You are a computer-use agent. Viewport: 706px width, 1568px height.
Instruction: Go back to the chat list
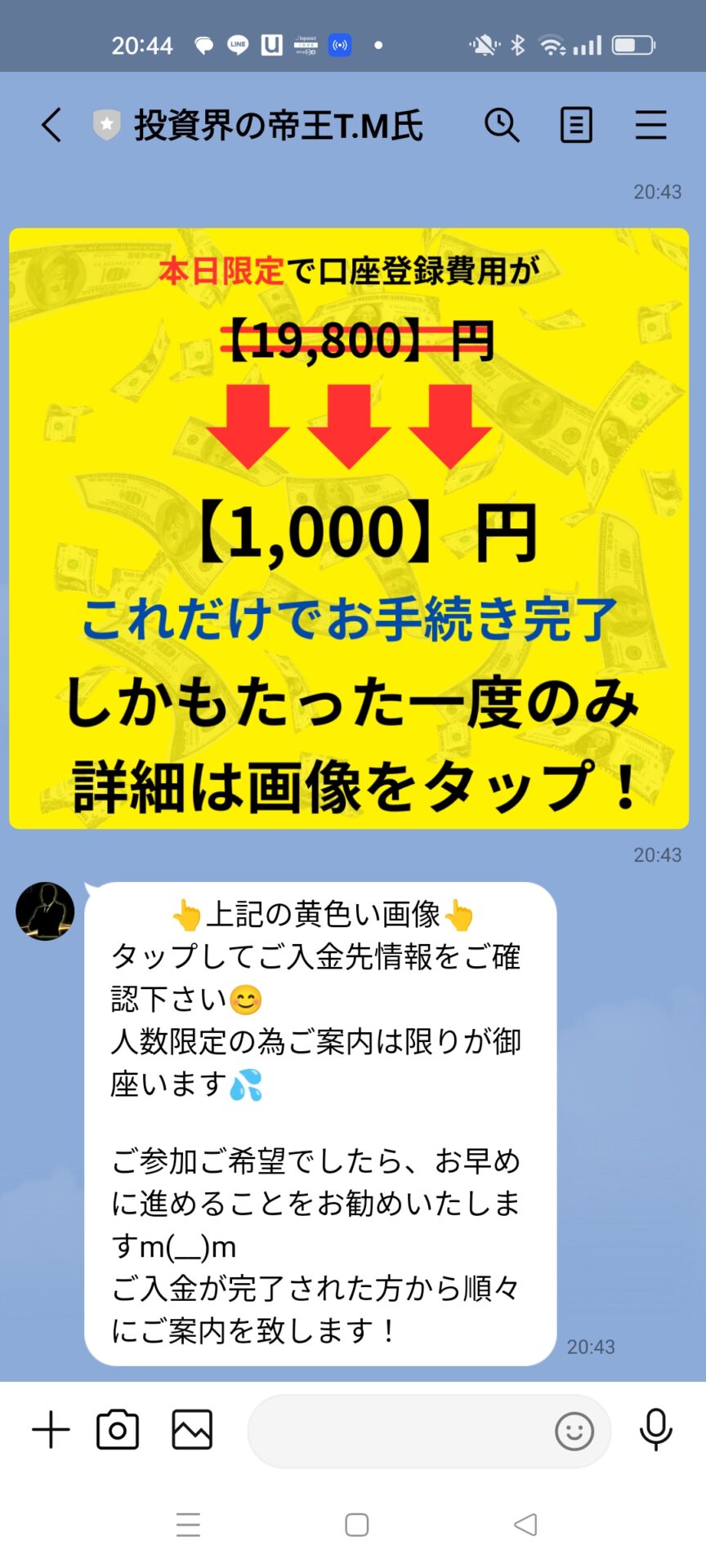point(51,126)
